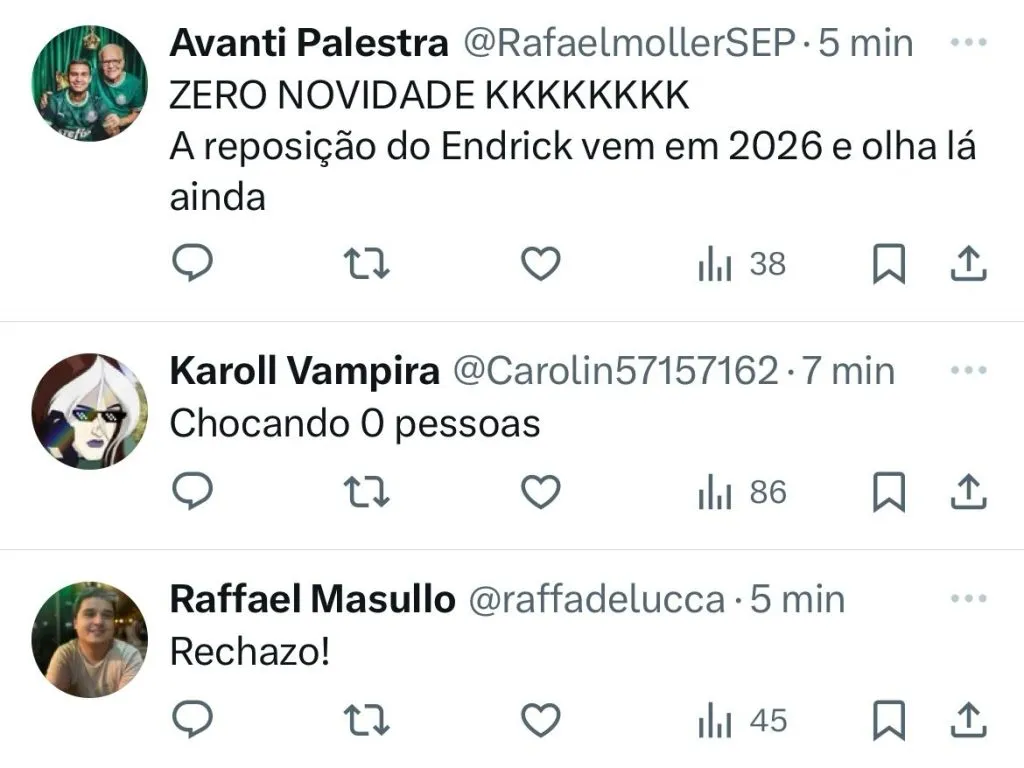Bookmark Avanti Palestra's tweet
Screen dimensions: 1024x768
[888, 264]
